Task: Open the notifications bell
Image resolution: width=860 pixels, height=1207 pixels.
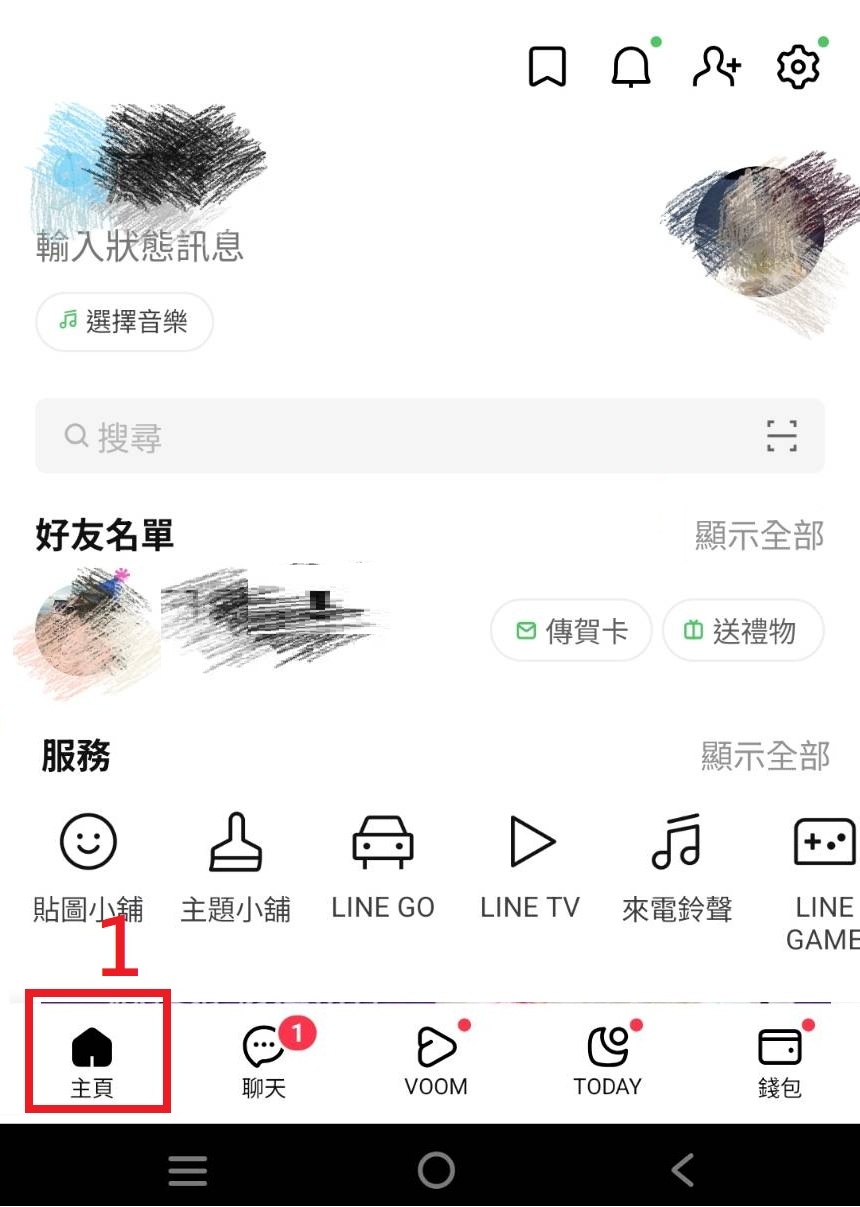Action: (631, 68)
